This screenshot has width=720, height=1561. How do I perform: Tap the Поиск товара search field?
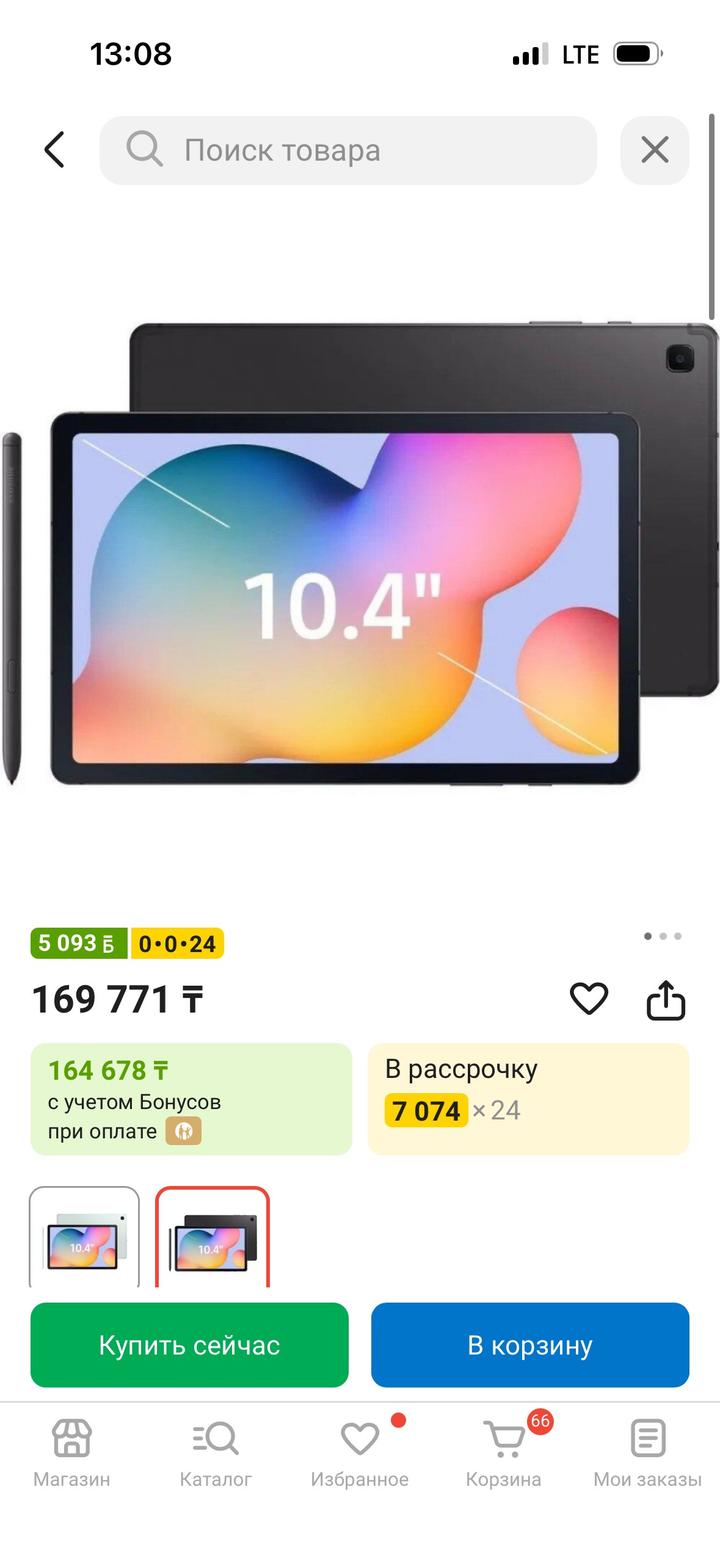(x=346, y=150)
